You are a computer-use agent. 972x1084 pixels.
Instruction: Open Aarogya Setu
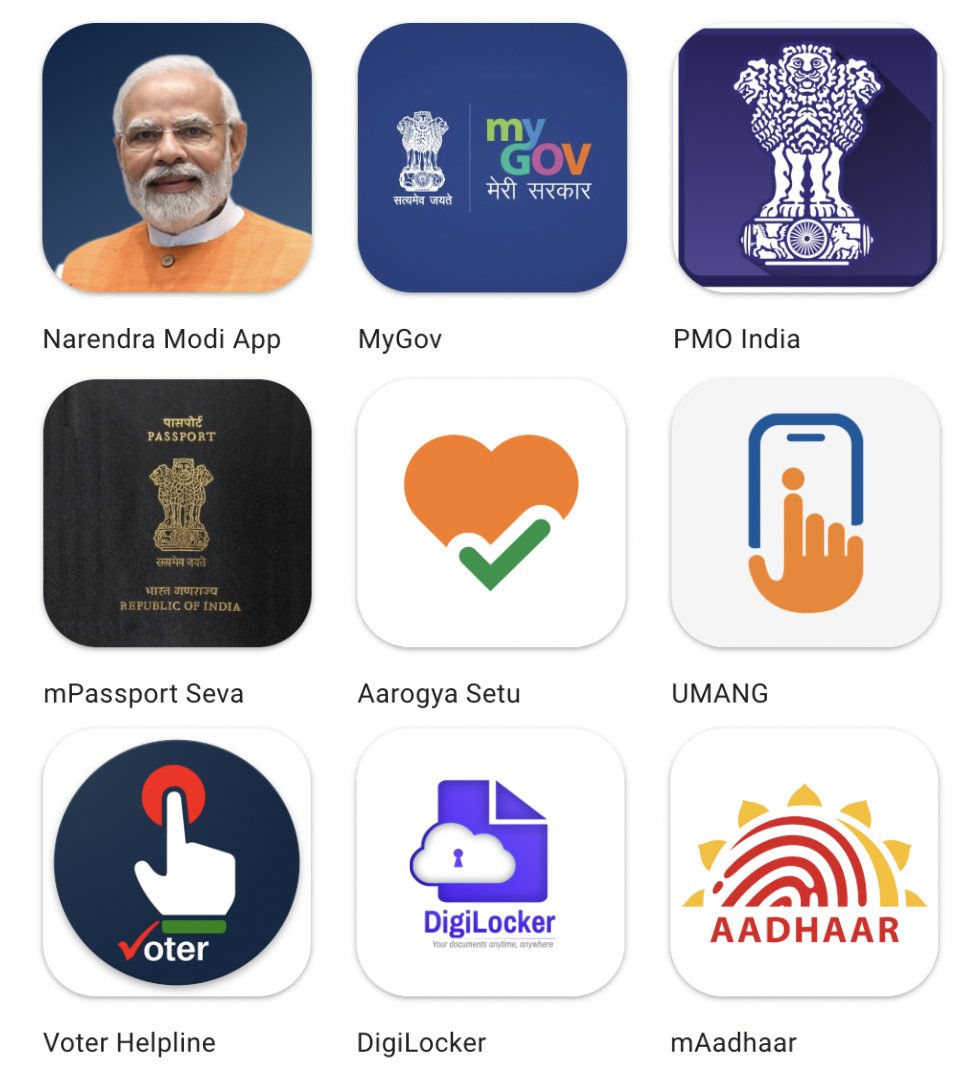[x=491, y=513]
